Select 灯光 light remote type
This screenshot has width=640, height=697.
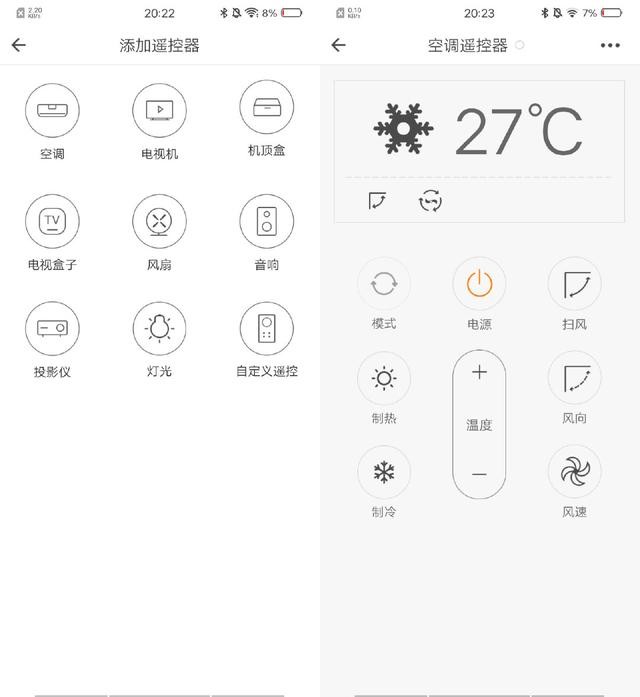click(159, 328)
